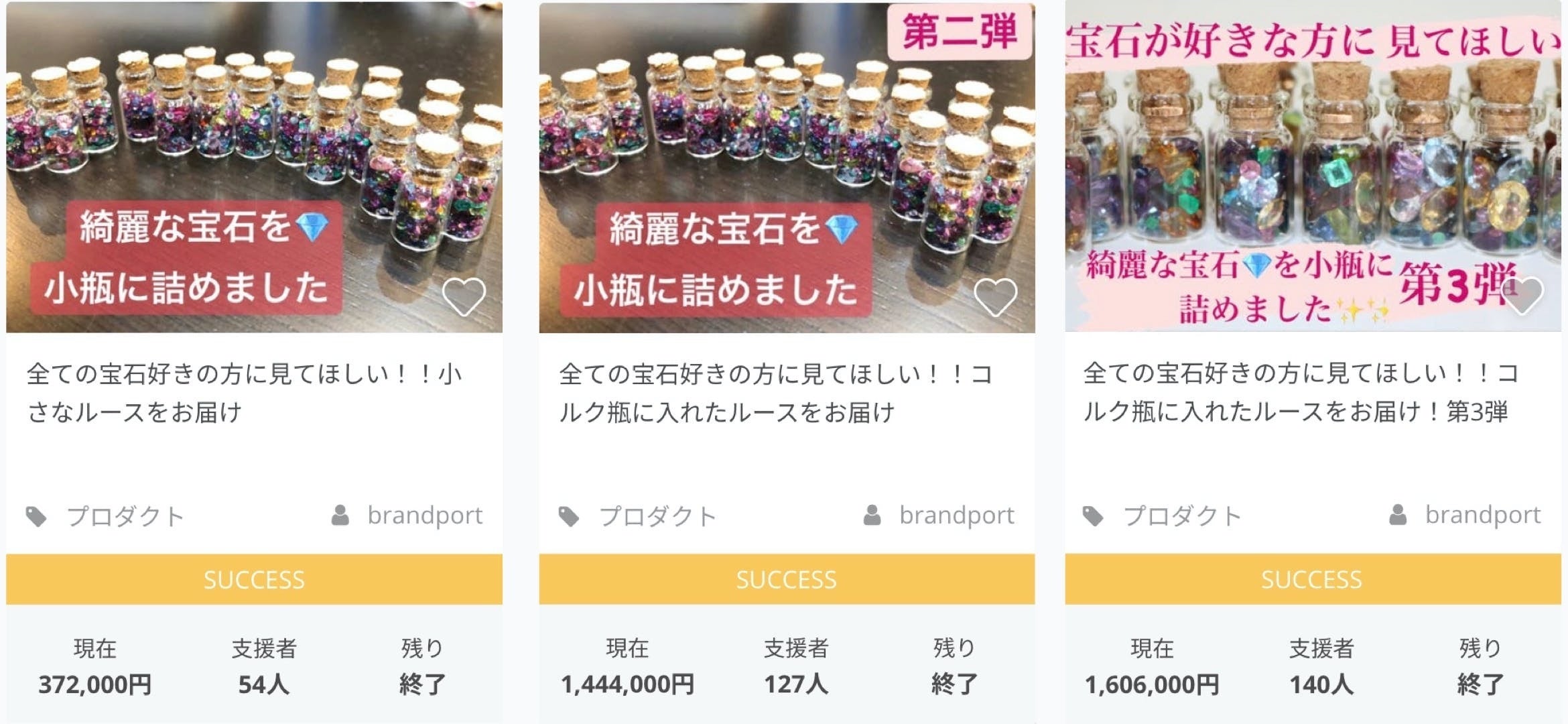Visit brandport owner page on 372,000円 card

[x=424, y=516]
